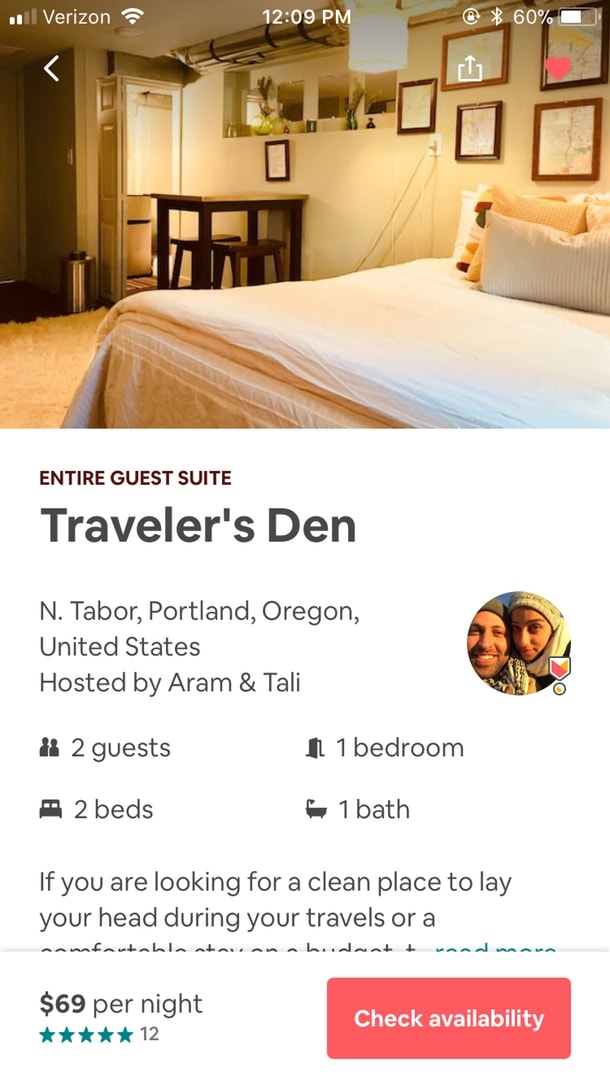Share this Traveler's Den listing
This screenshot has height=1085, width=610.
click(470, 68)
